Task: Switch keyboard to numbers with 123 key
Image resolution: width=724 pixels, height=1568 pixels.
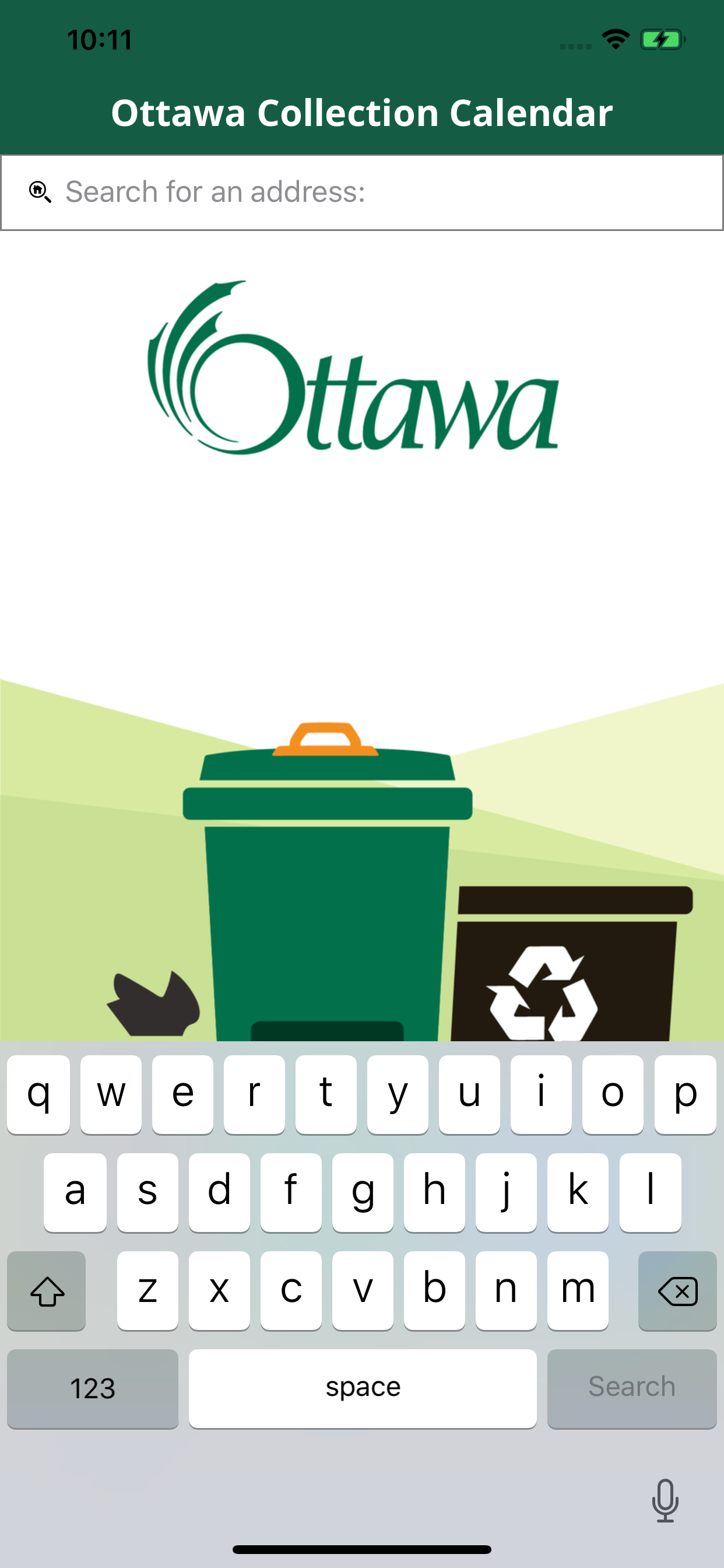Action: pyautogui.click(x=93, y=1388)
